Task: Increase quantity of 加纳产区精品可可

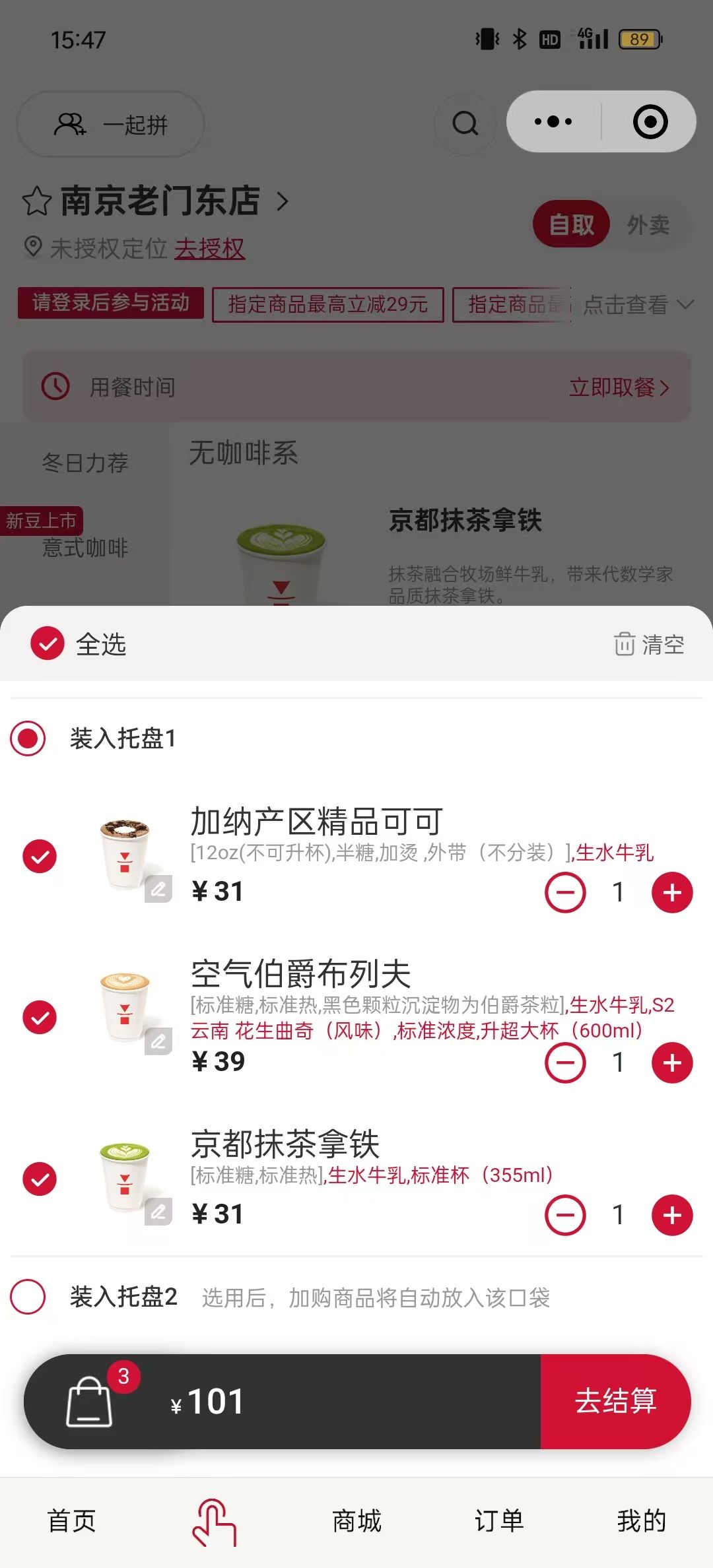Action: (x=672, y=892)
